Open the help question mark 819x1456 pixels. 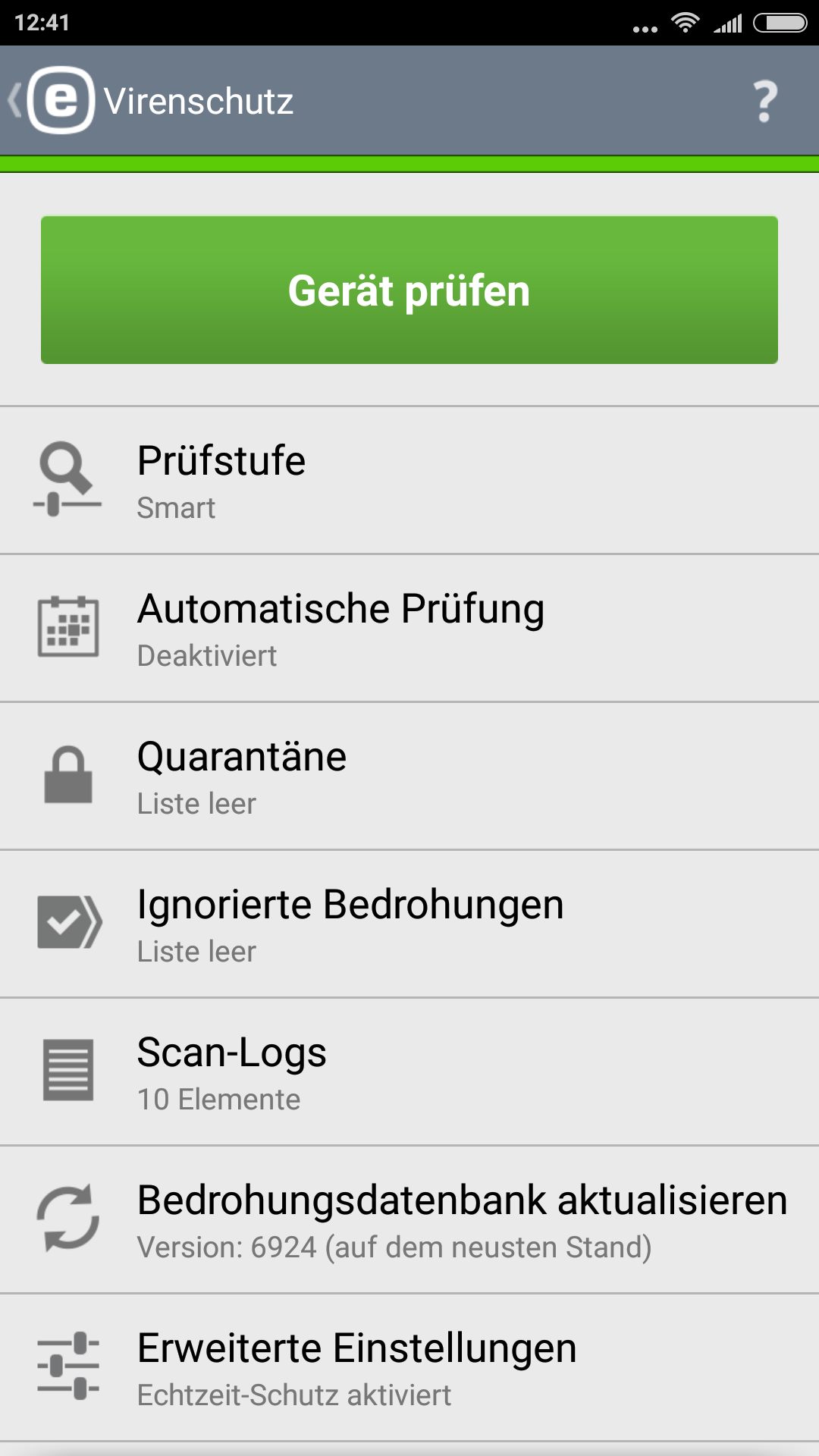click(x=765, y=101)
